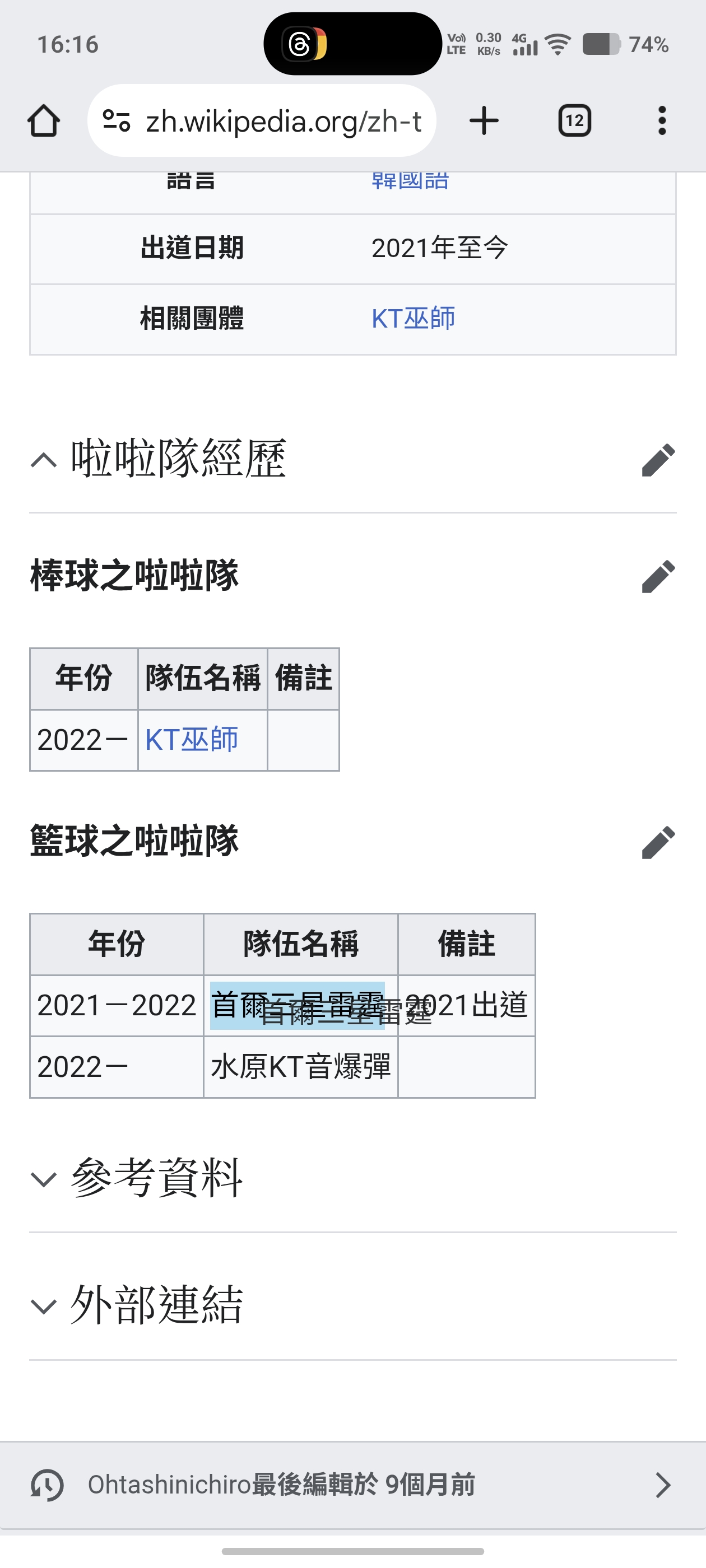The width and height of the screenshot is (706, 1568).
Task: Edit the 啦啦隊經歷 section
Action: coord(658,460)
